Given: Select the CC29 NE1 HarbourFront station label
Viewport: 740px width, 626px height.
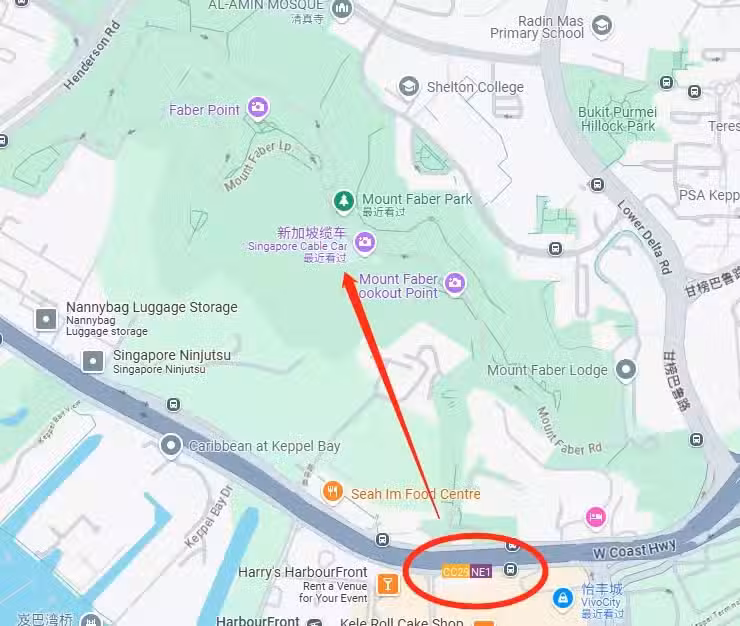Looking at the screenshot, I should (x=467, y=571).
